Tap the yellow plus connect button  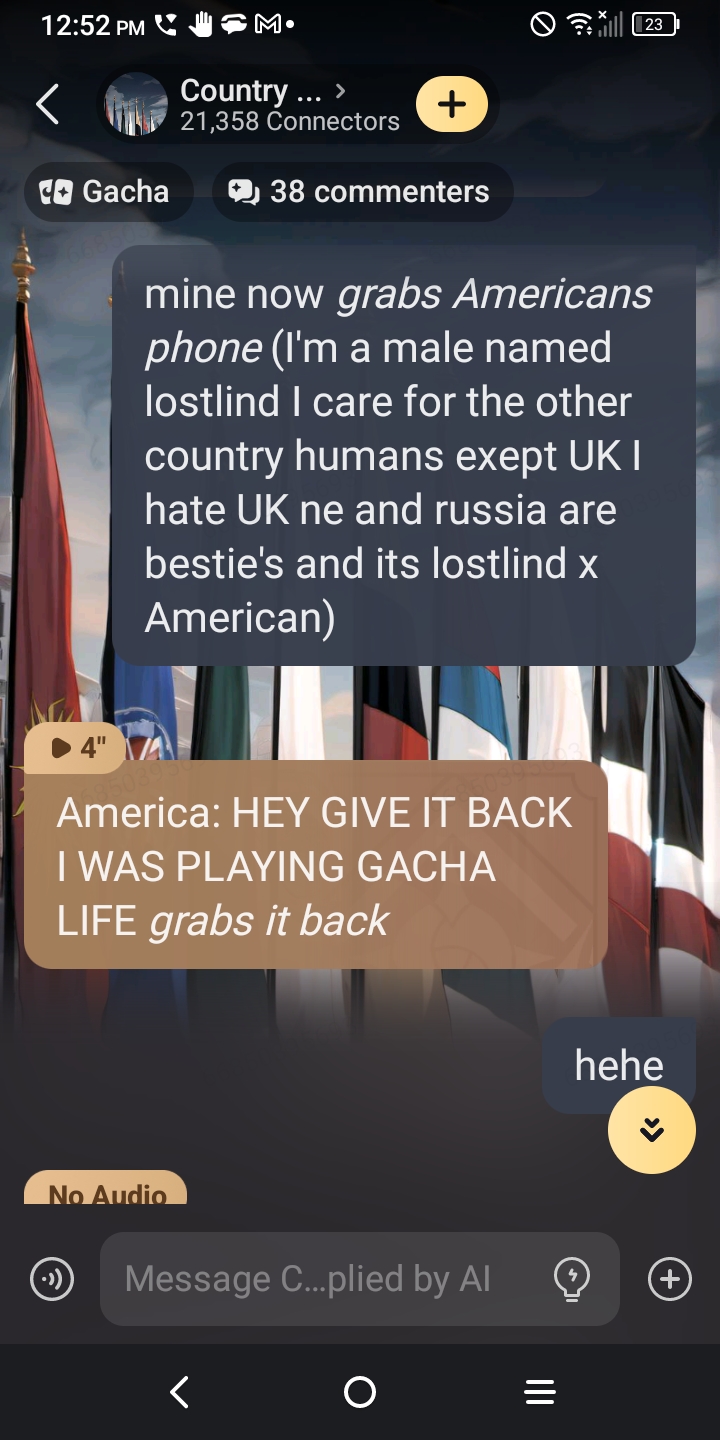pos(451,104)
